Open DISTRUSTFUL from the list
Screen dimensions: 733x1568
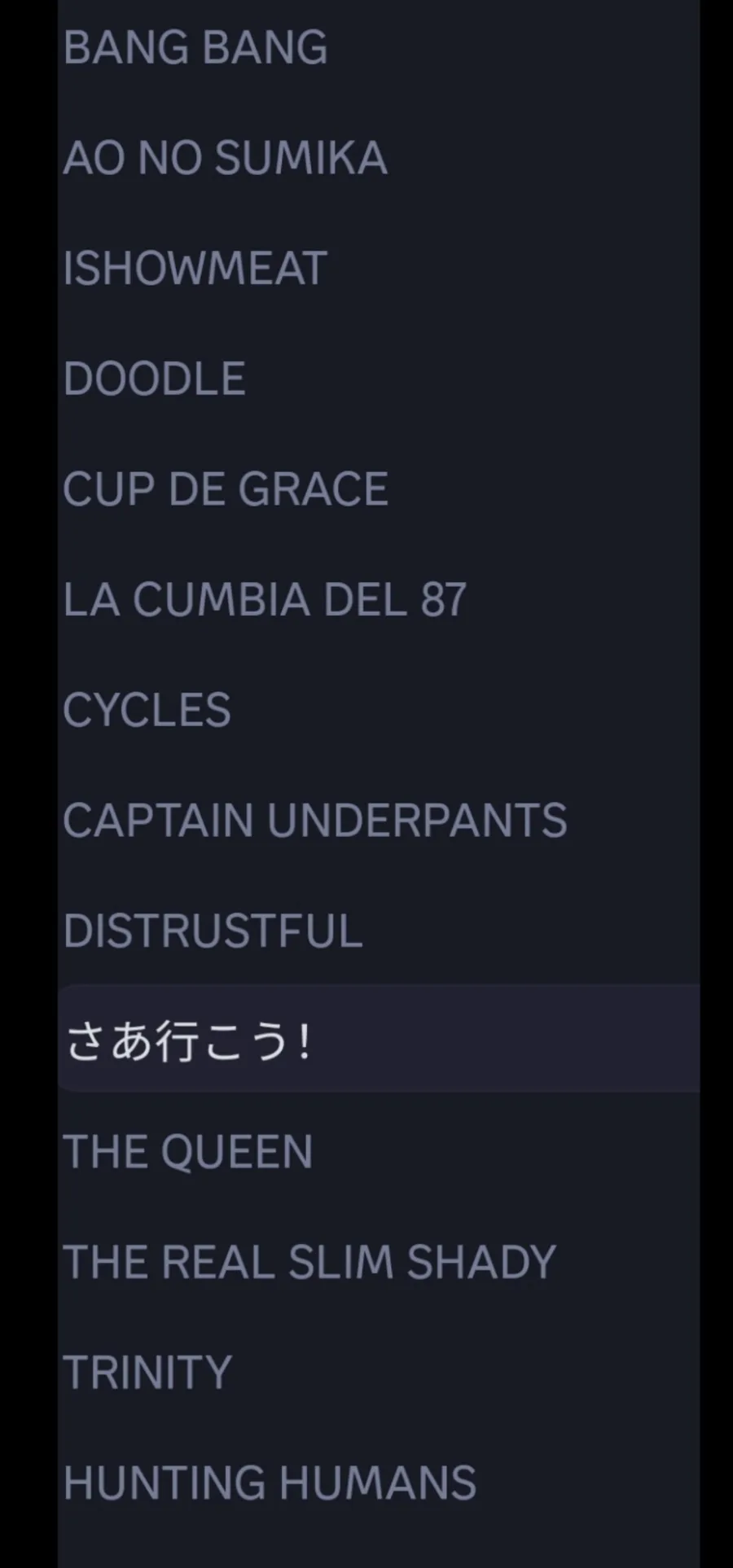(x=213, y=931)
